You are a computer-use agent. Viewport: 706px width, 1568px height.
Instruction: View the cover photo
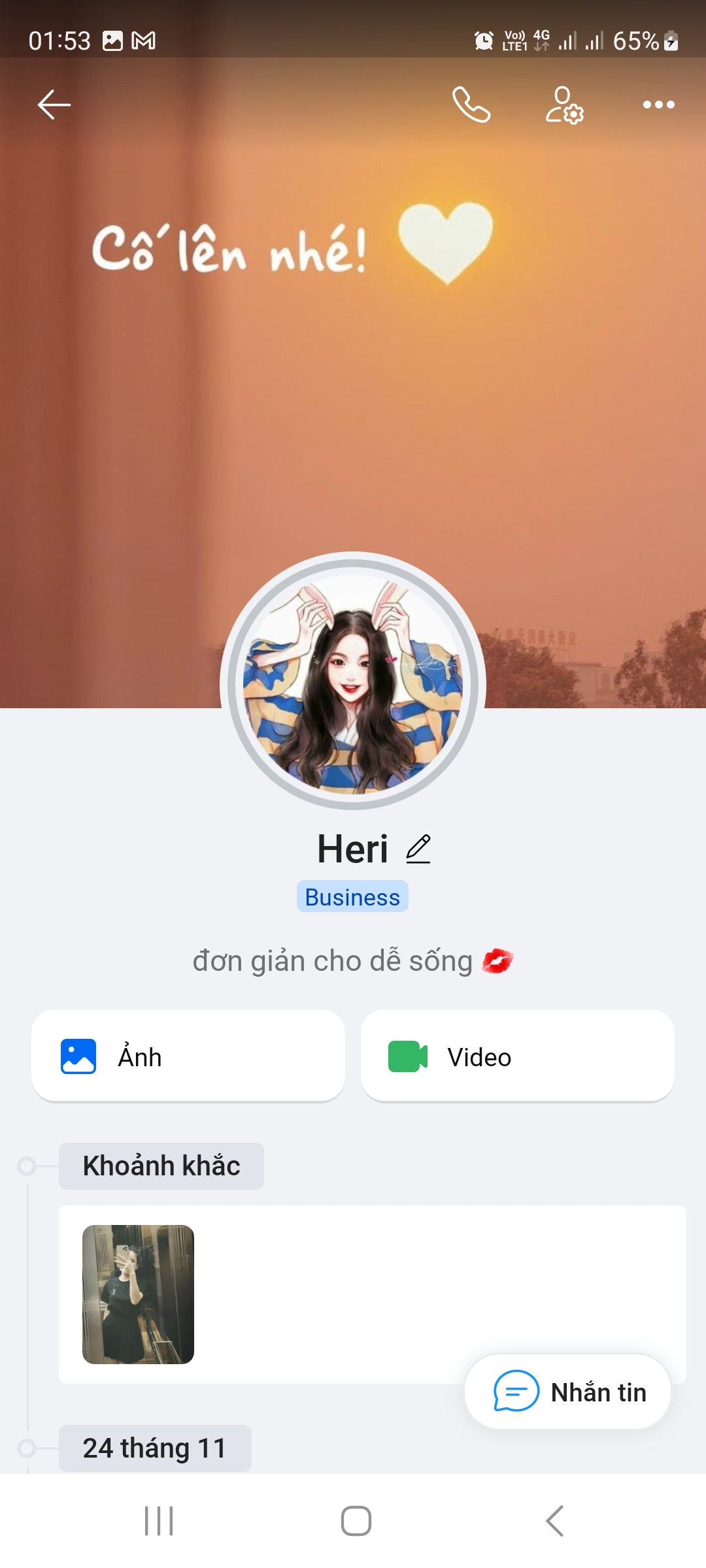tap(353, 392)
